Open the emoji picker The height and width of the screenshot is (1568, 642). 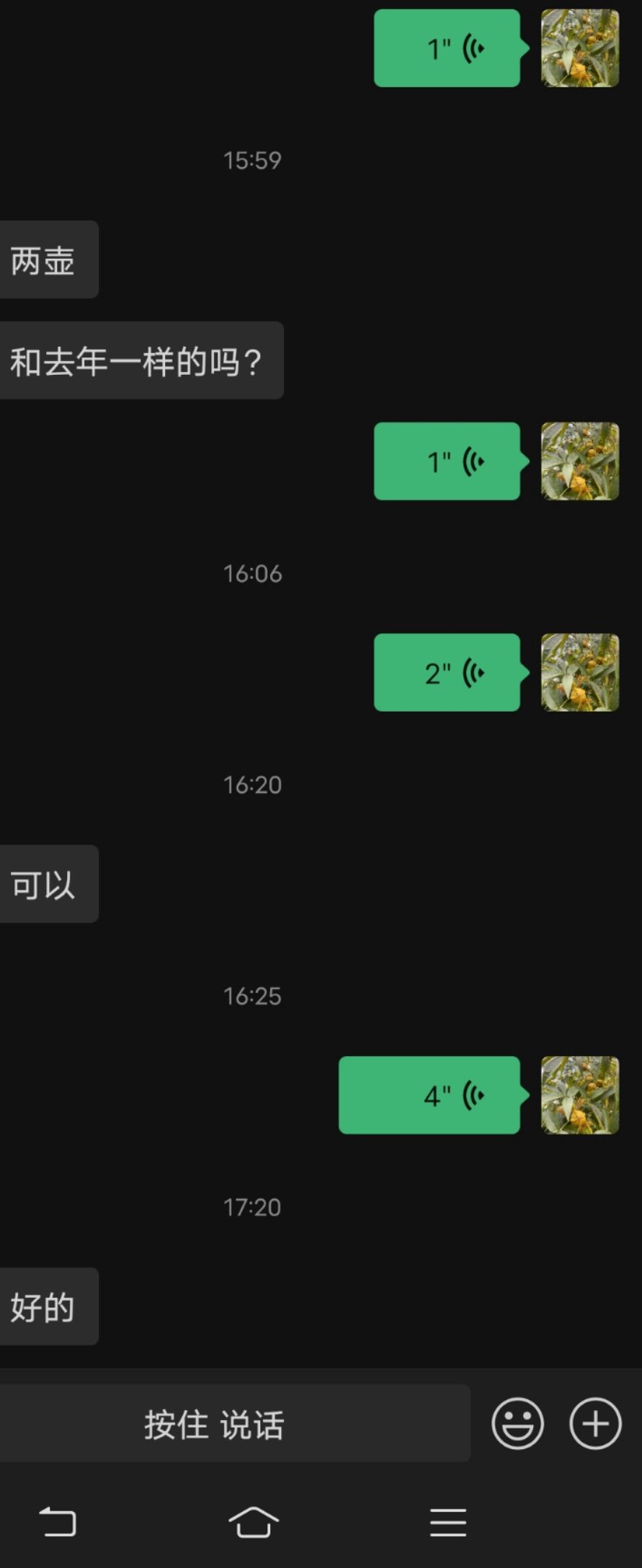517,1423
